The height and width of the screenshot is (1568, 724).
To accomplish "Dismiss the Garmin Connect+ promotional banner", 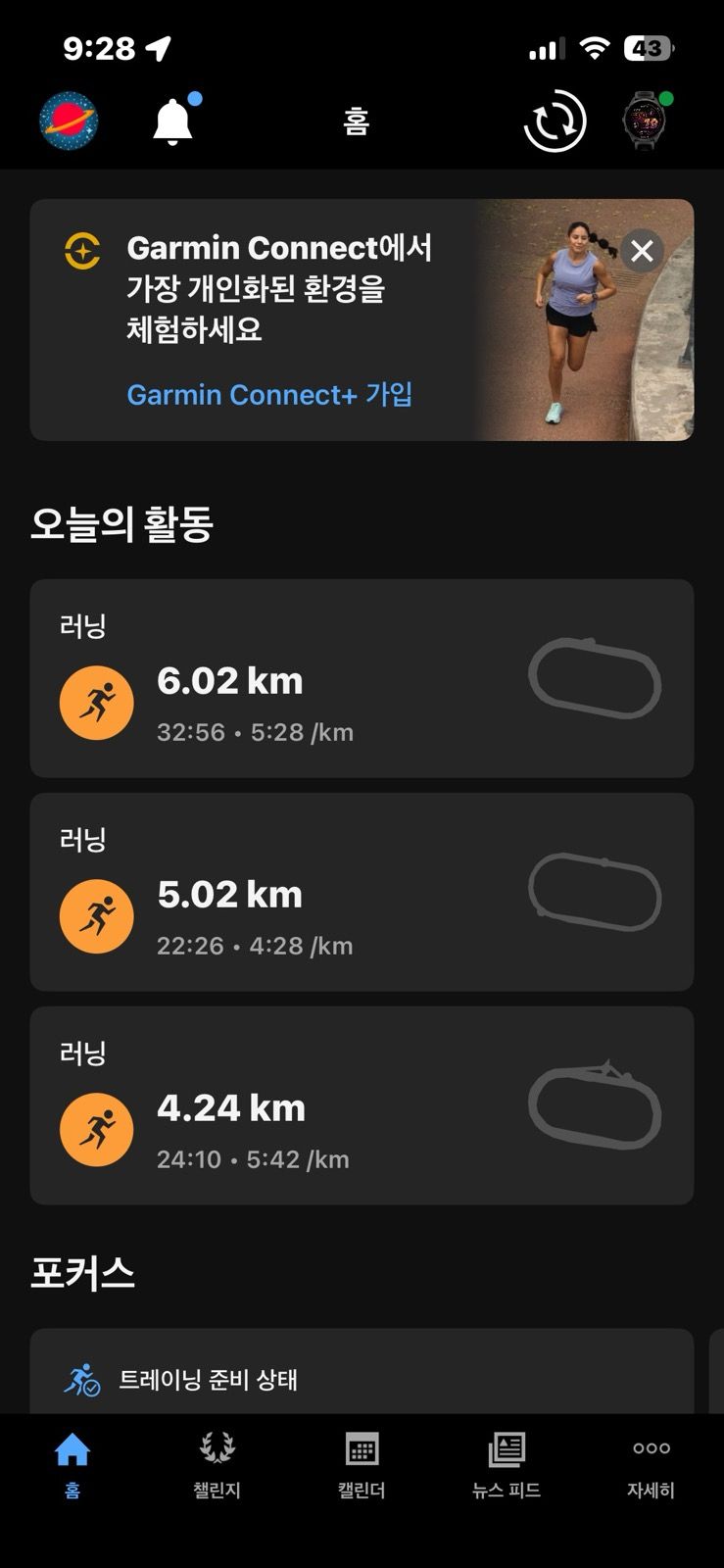I will pos(644,252).
